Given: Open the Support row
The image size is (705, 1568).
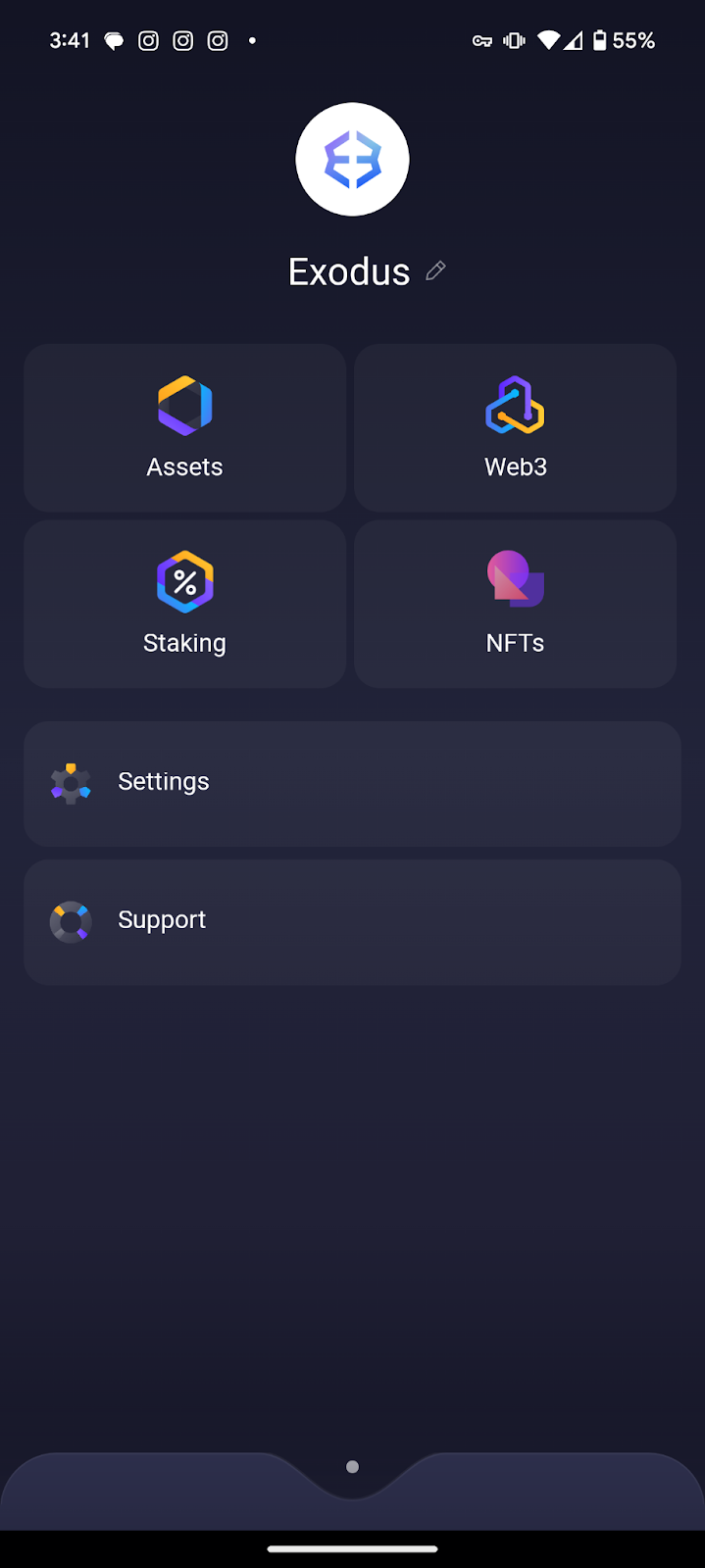Looking at the screenshot, I should (352, 921).
